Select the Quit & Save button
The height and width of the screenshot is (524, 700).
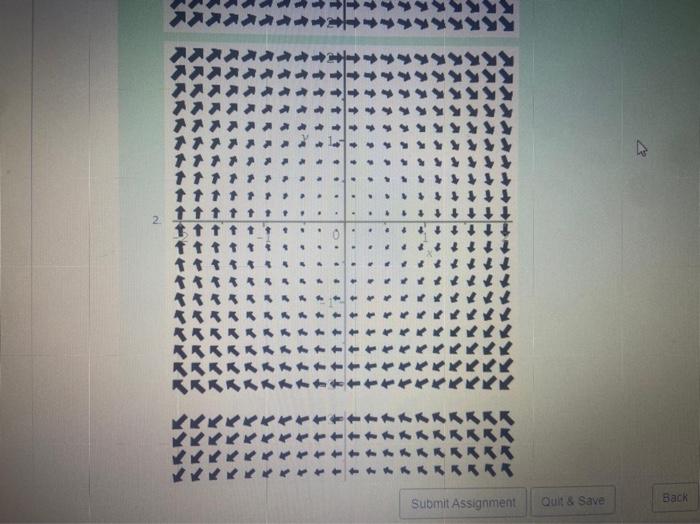pyautogui.click(x=573, y=502)
